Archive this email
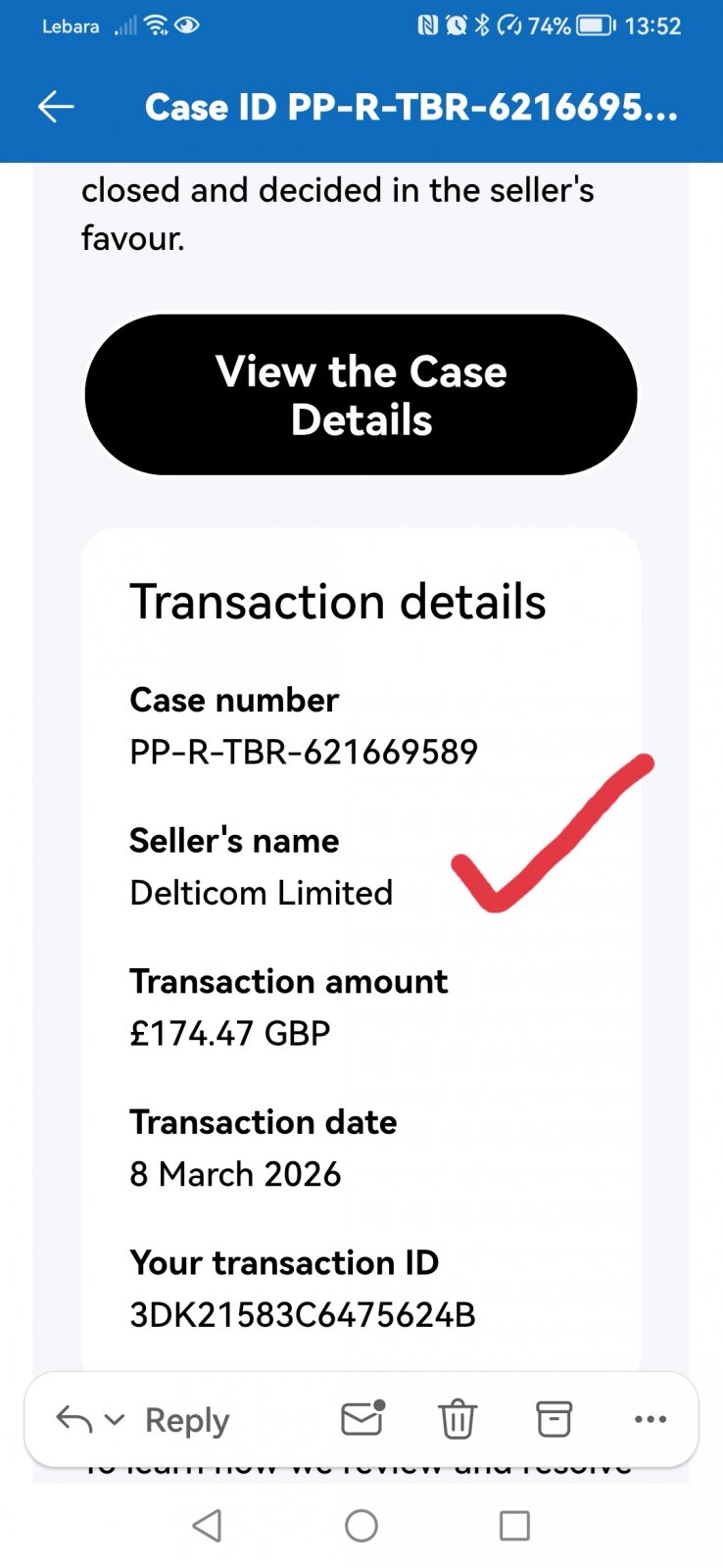 pyautogui.click(x=554, y=1419)
